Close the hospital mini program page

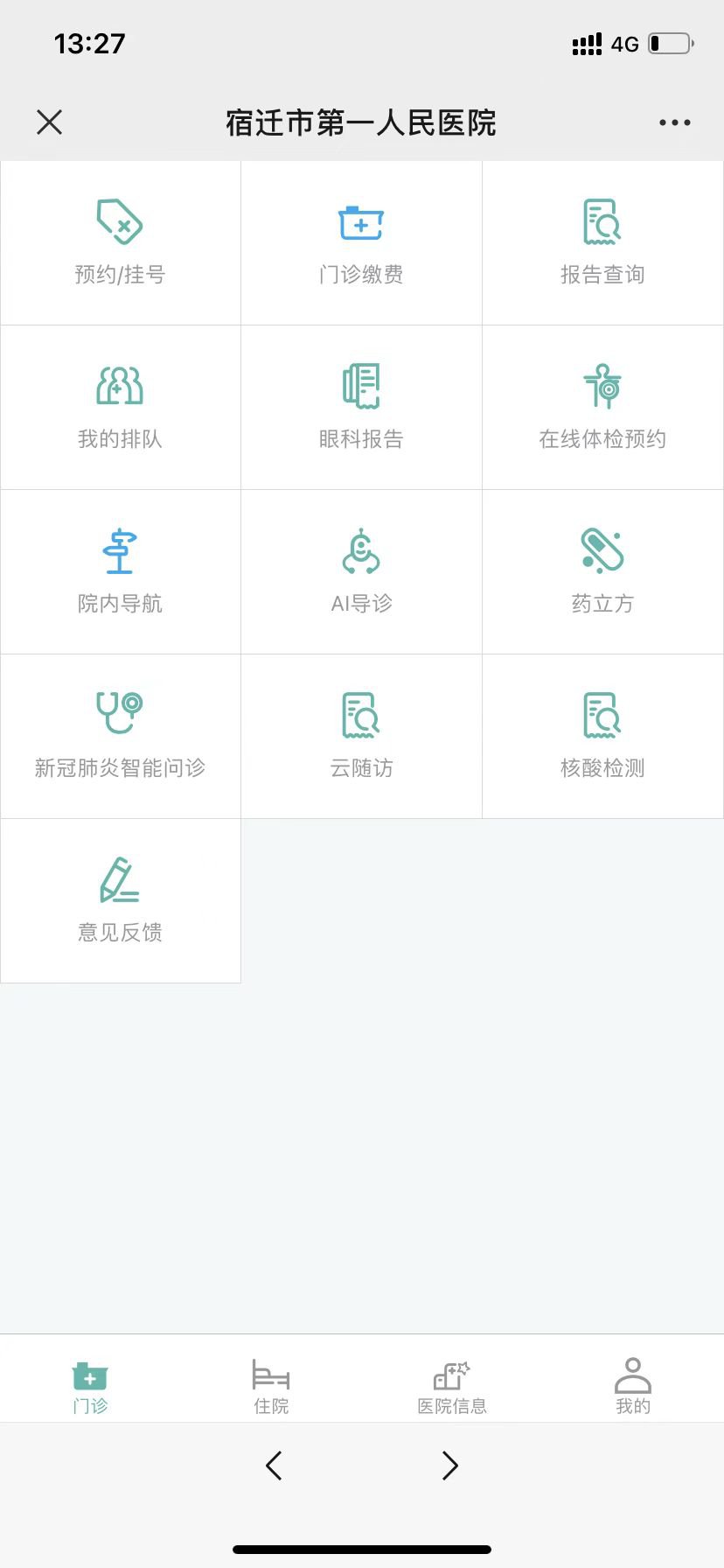50,122
